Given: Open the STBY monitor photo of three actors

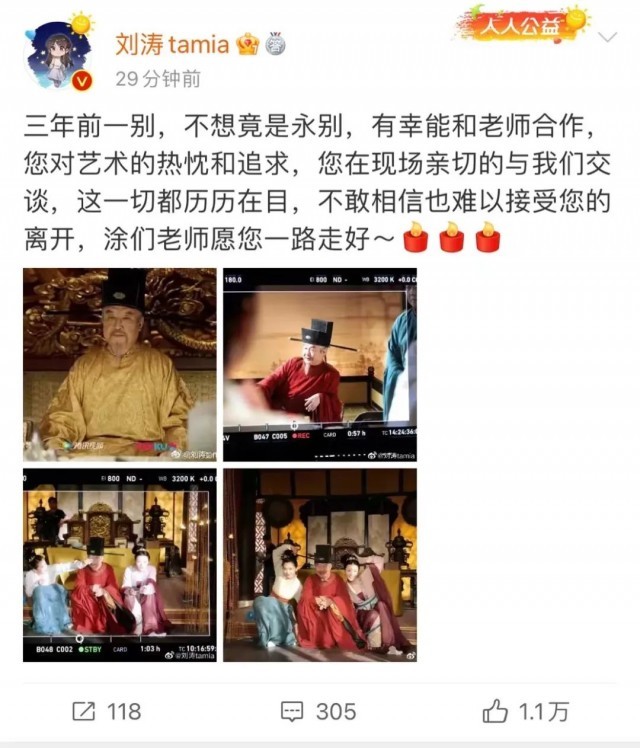Looking at the screenshot, I should click(119, 565).
